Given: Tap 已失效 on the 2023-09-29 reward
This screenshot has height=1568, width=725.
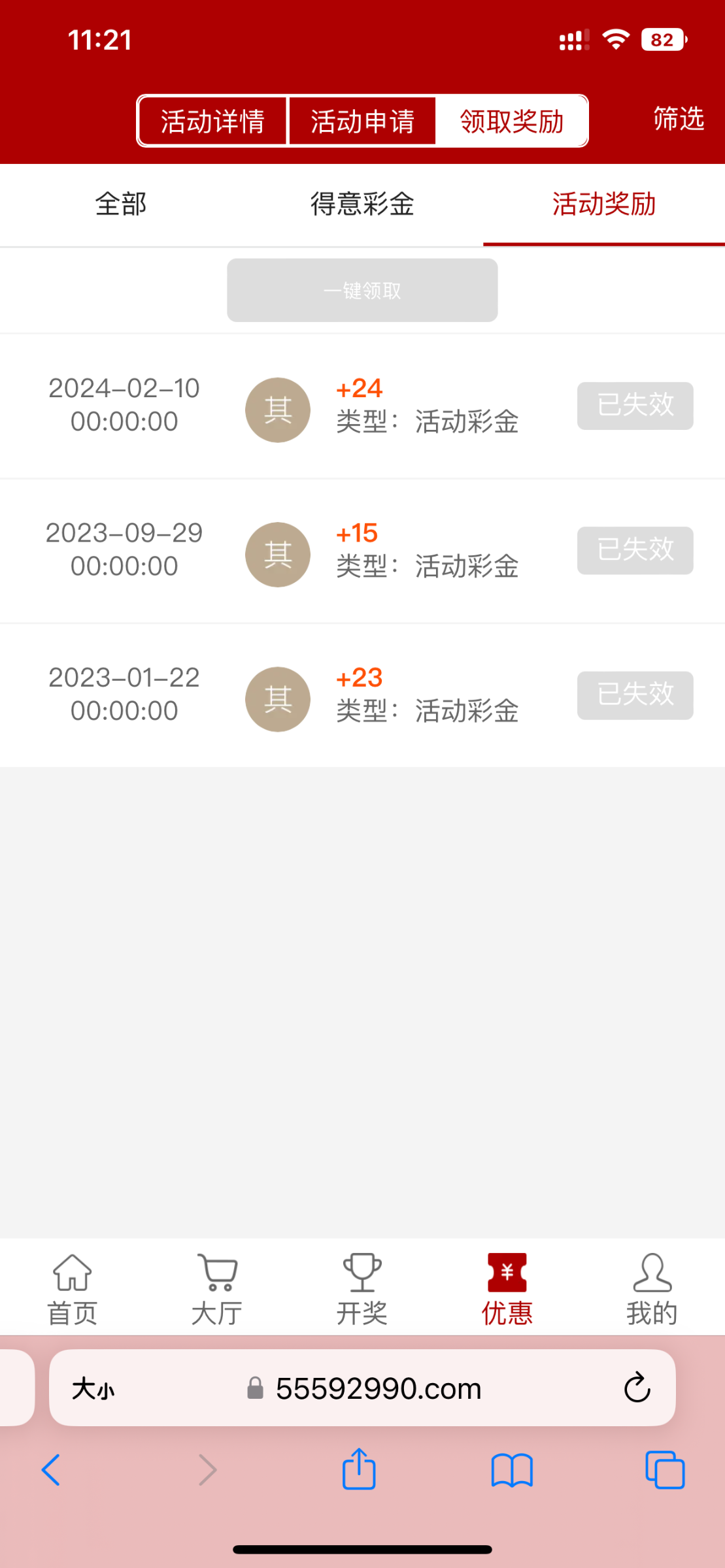Looking at the screenshot, I should 635,550.
